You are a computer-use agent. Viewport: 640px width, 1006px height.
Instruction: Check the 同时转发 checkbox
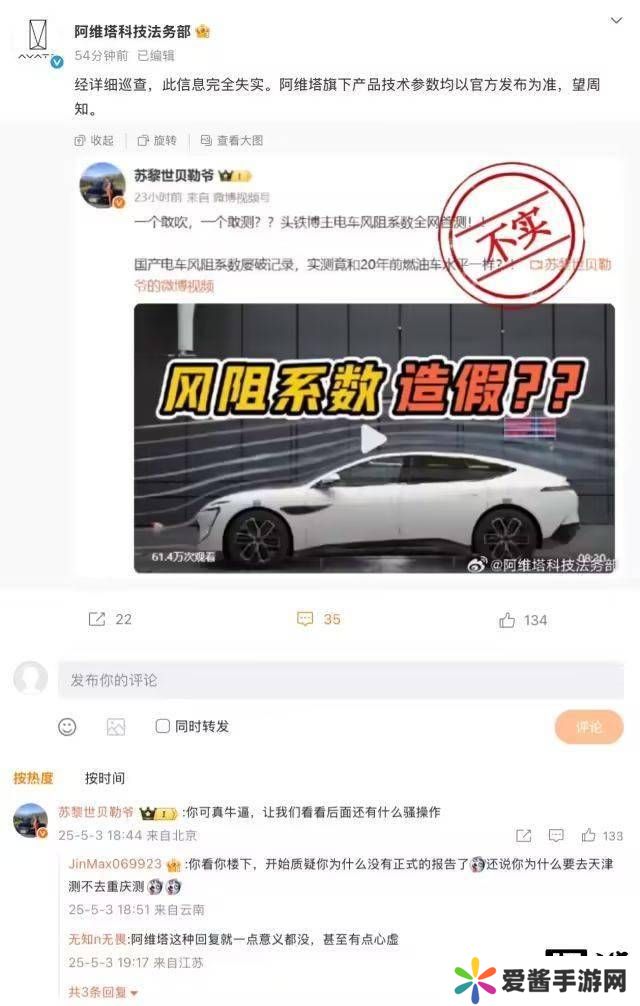(x=163, y=727)
